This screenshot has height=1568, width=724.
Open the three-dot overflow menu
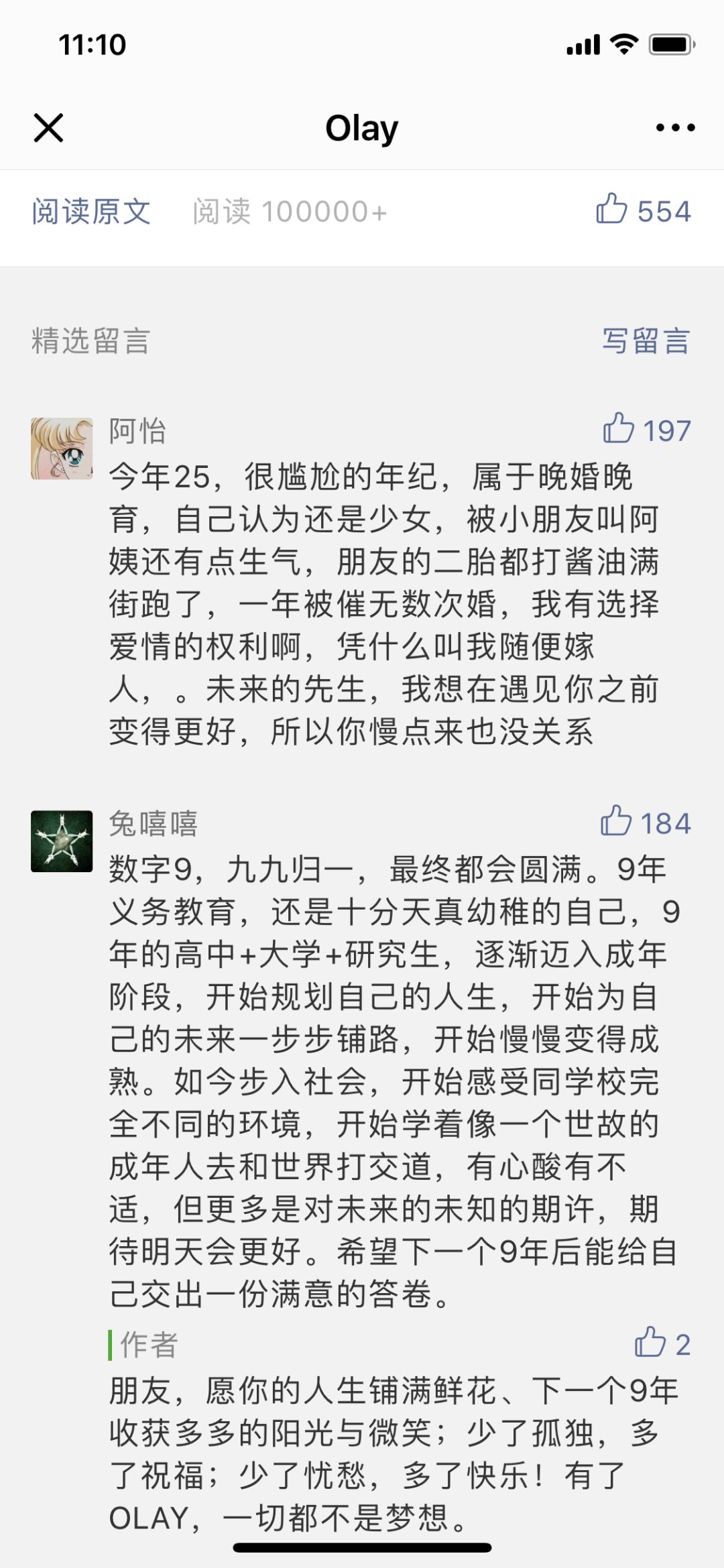[x=674, y=127]
